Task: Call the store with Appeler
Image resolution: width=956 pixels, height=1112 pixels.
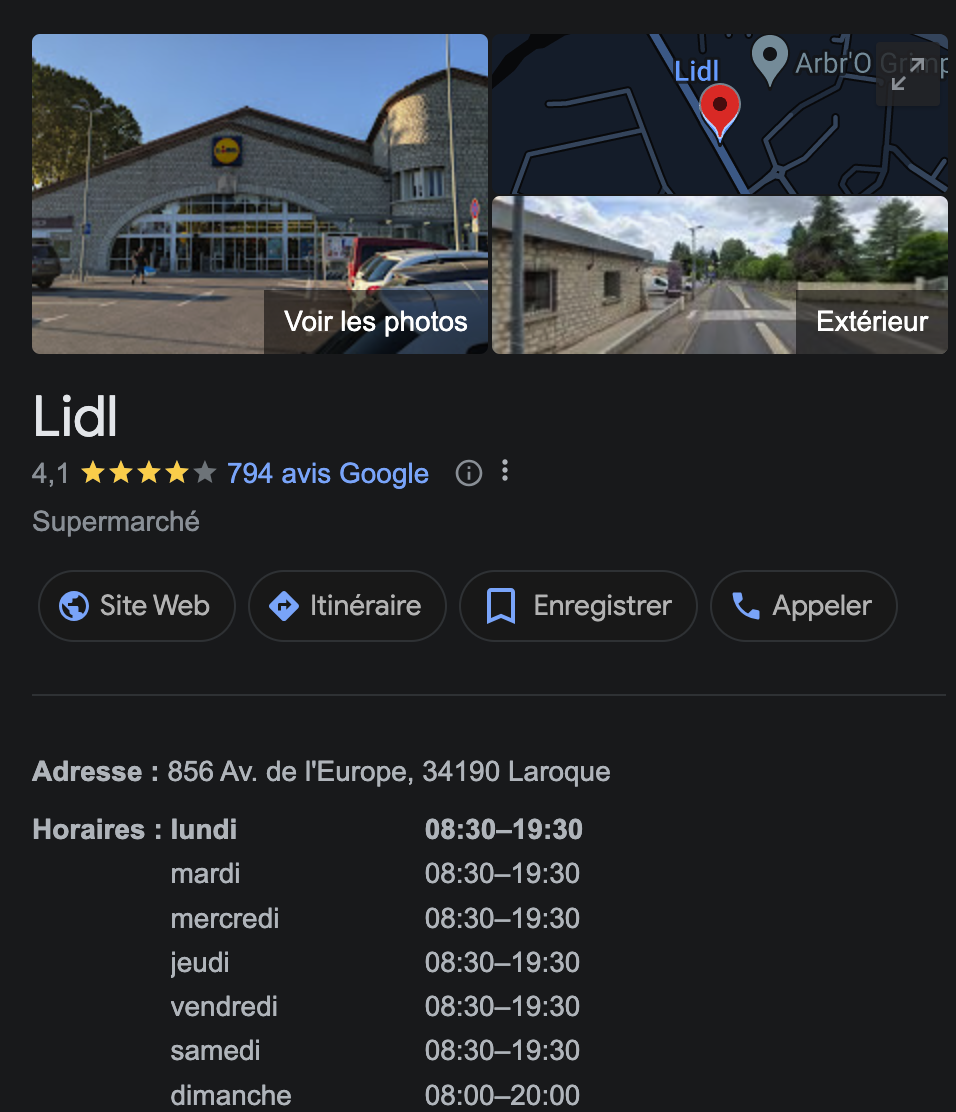Action: tap(802, 605)
